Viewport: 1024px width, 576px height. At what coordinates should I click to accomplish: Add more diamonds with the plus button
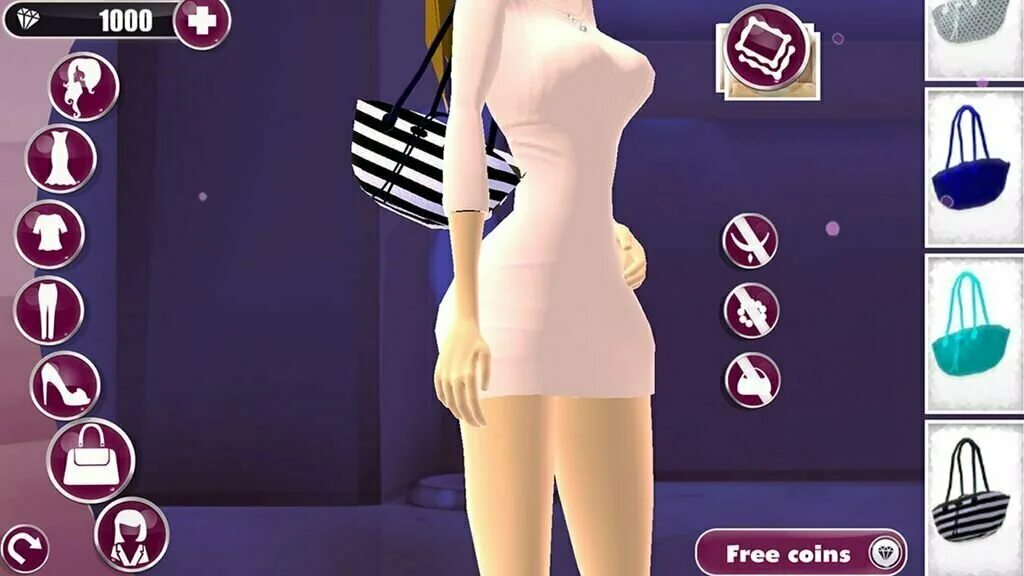point(202,22)
